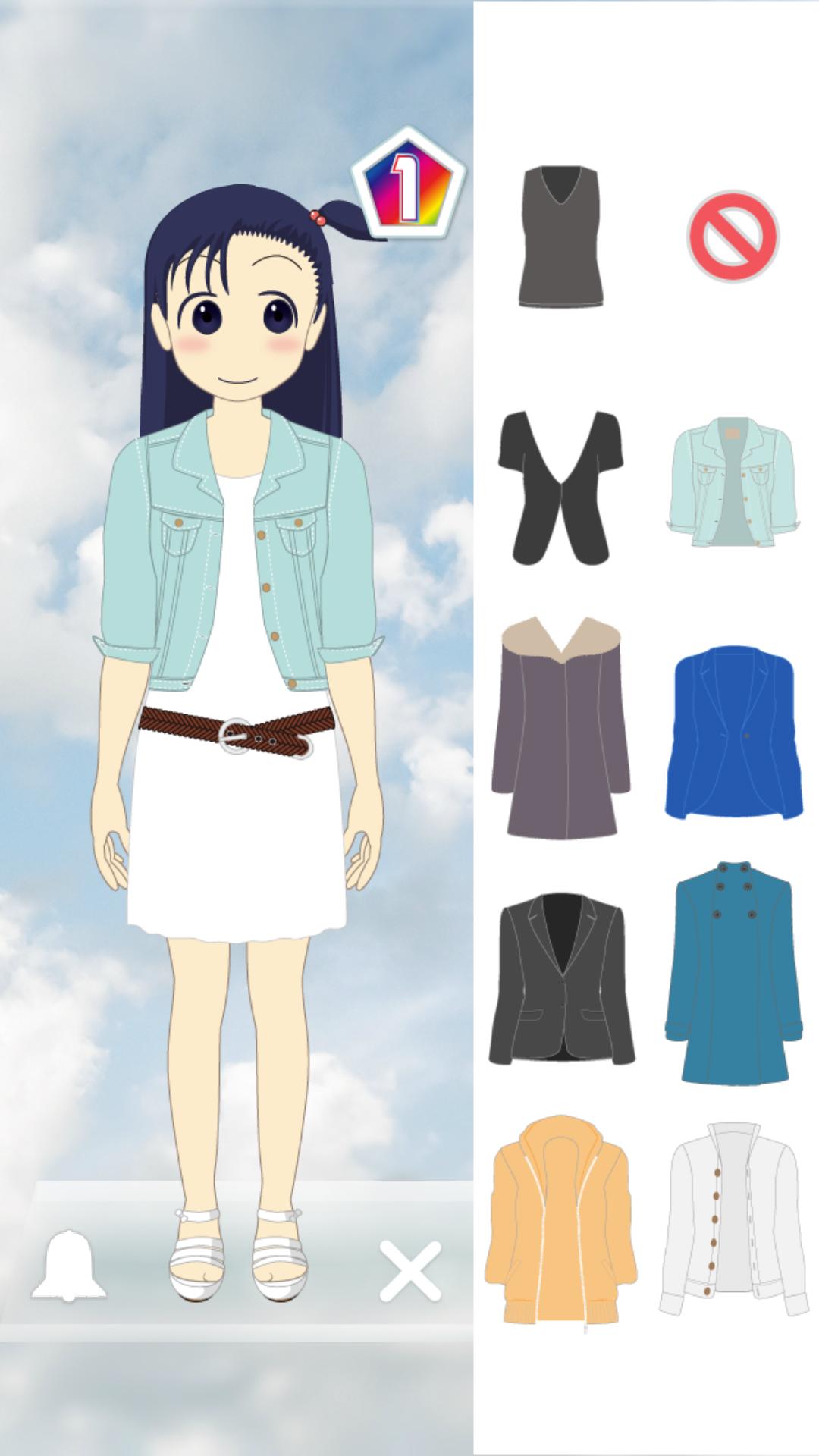Pick the light mint denim jacket
Viewport: 819px width, 1456px height.
point(733,482)
